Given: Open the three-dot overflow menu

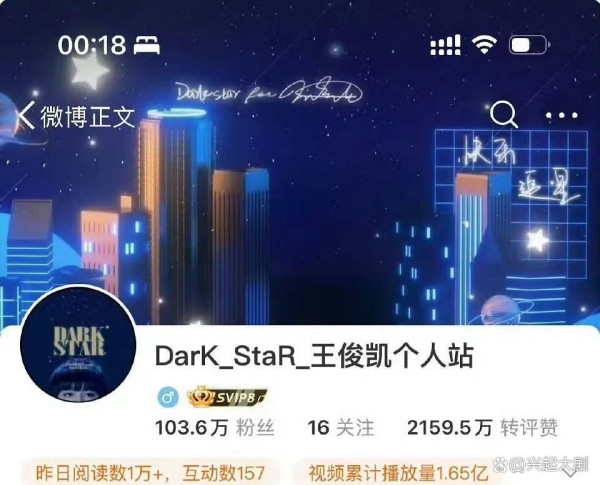Looking at the screenshot, I should [562, 115].
